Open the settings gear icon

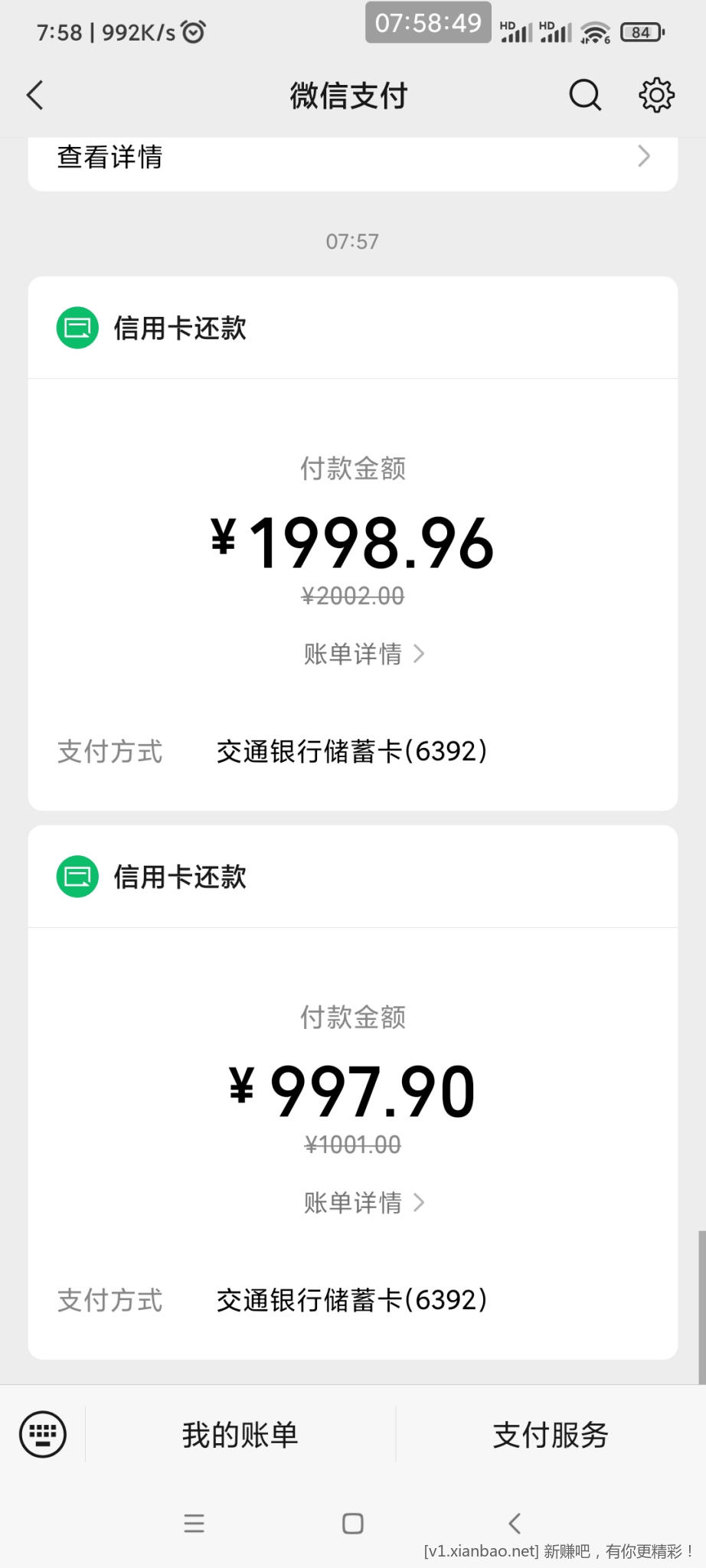pos(656,96)
